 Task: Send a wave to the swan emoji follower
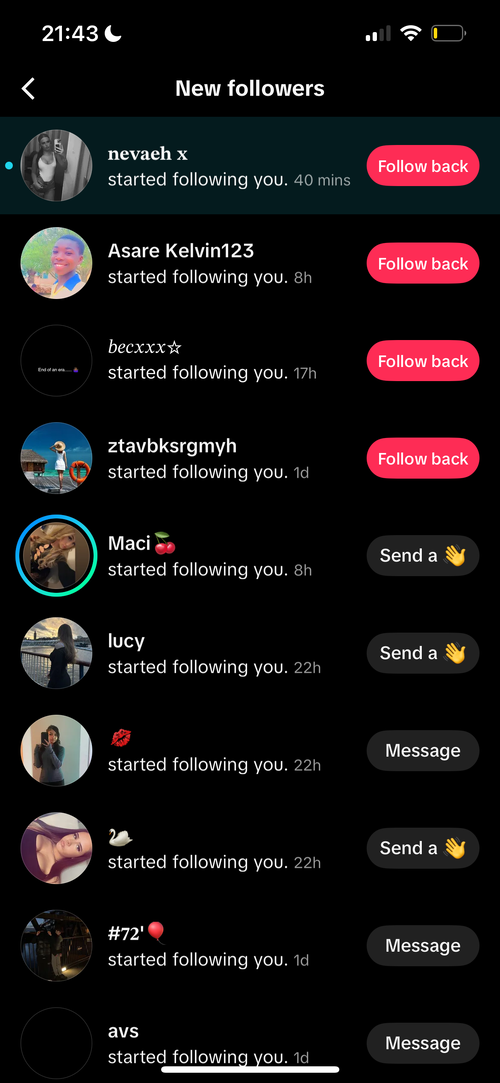point(423,848)
